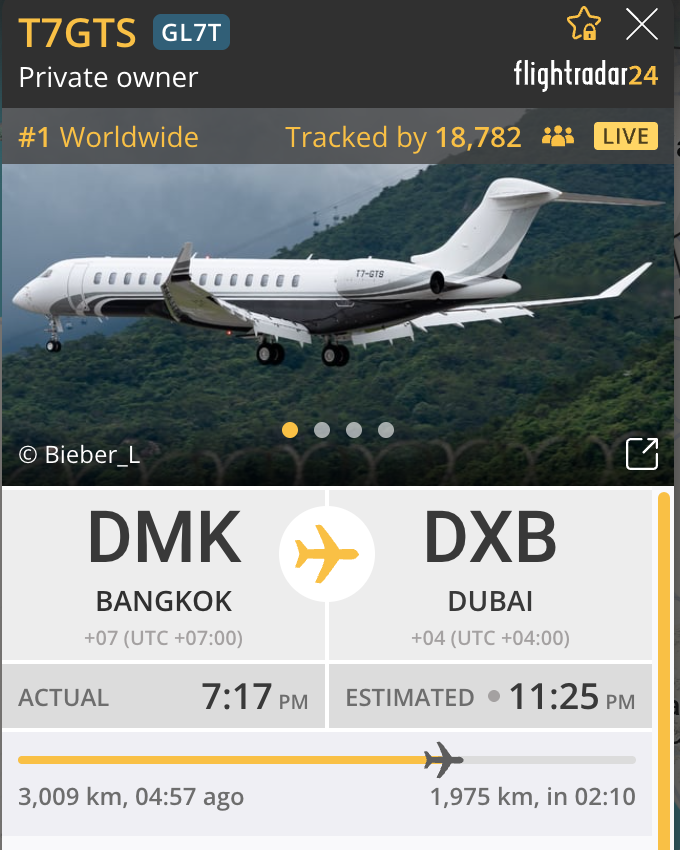Screen dimensions: 680x850
Task: Close the T7GTS flight details panel
Action: [641, 25]
